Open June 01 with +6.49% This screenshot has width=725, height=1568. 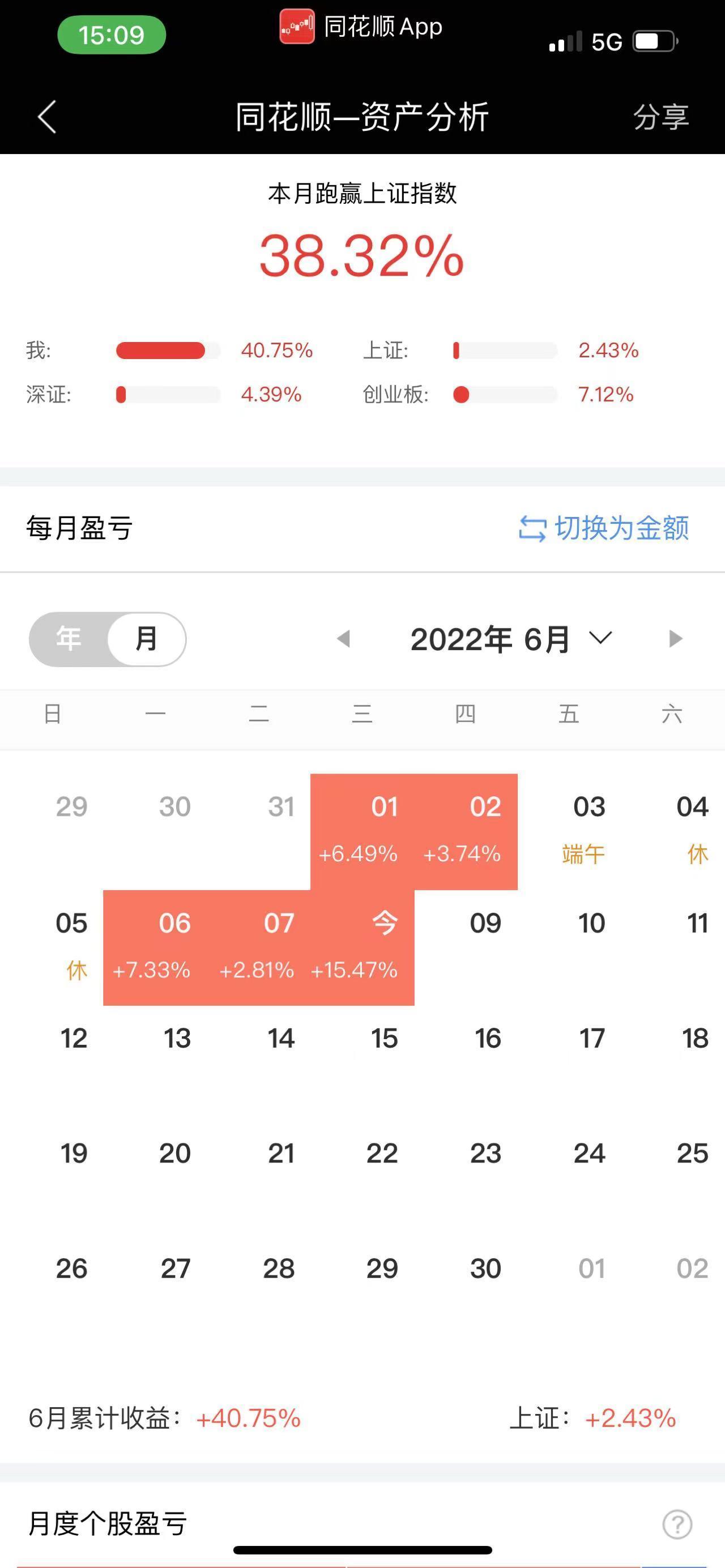(362, 831)
